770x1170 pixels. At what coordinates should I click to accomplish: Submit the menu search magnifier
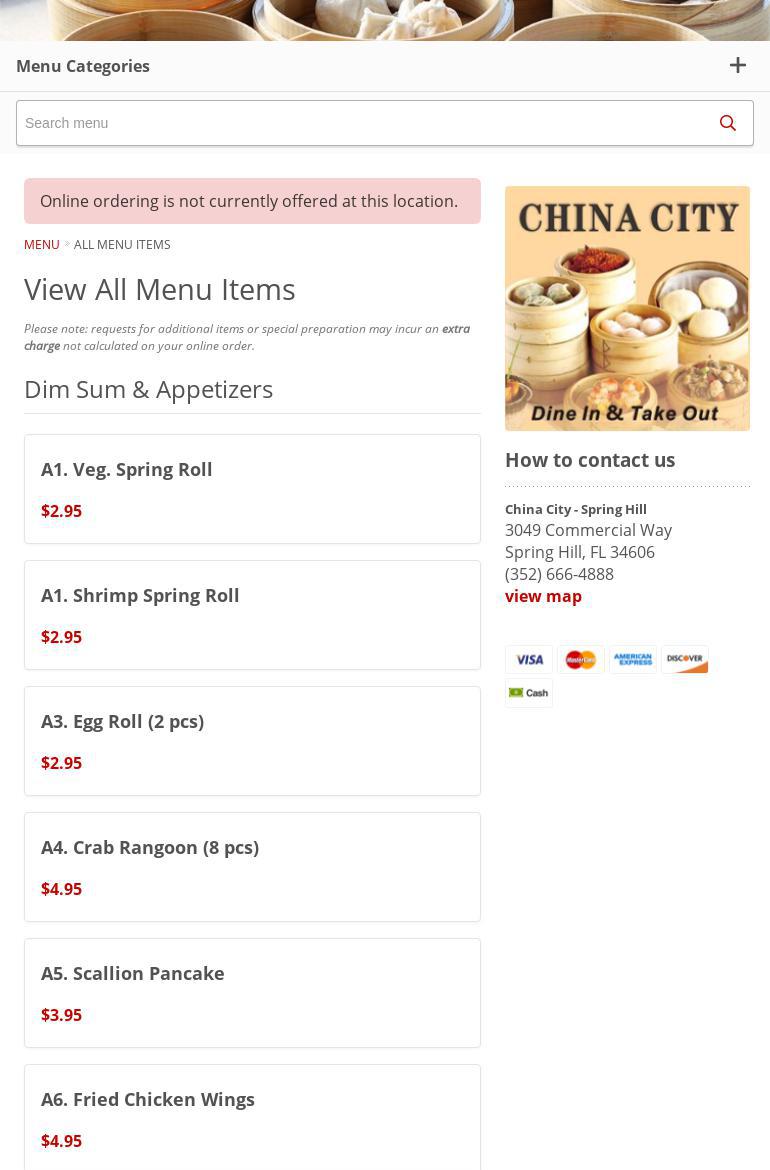[x=727, y=123]
